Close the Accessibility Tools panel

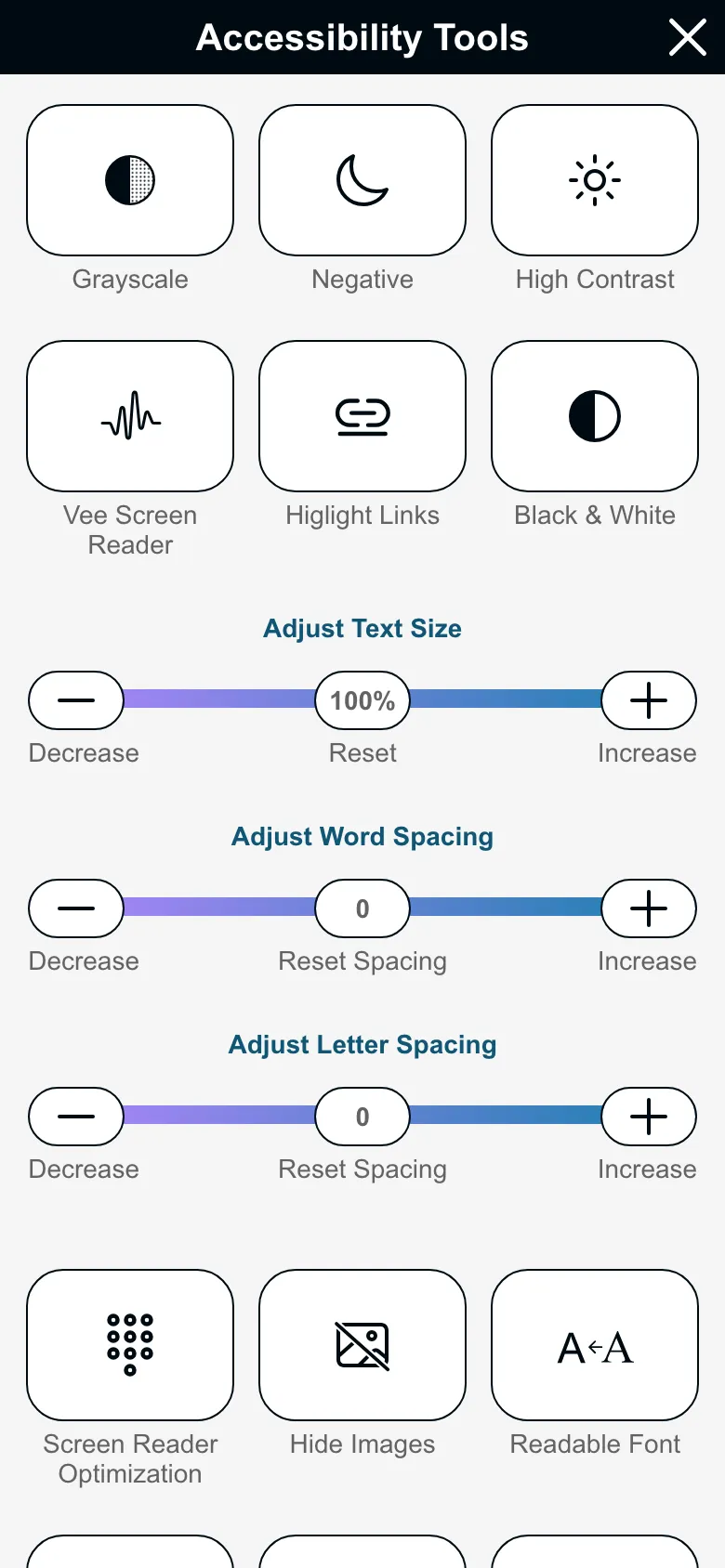(687, 38)
